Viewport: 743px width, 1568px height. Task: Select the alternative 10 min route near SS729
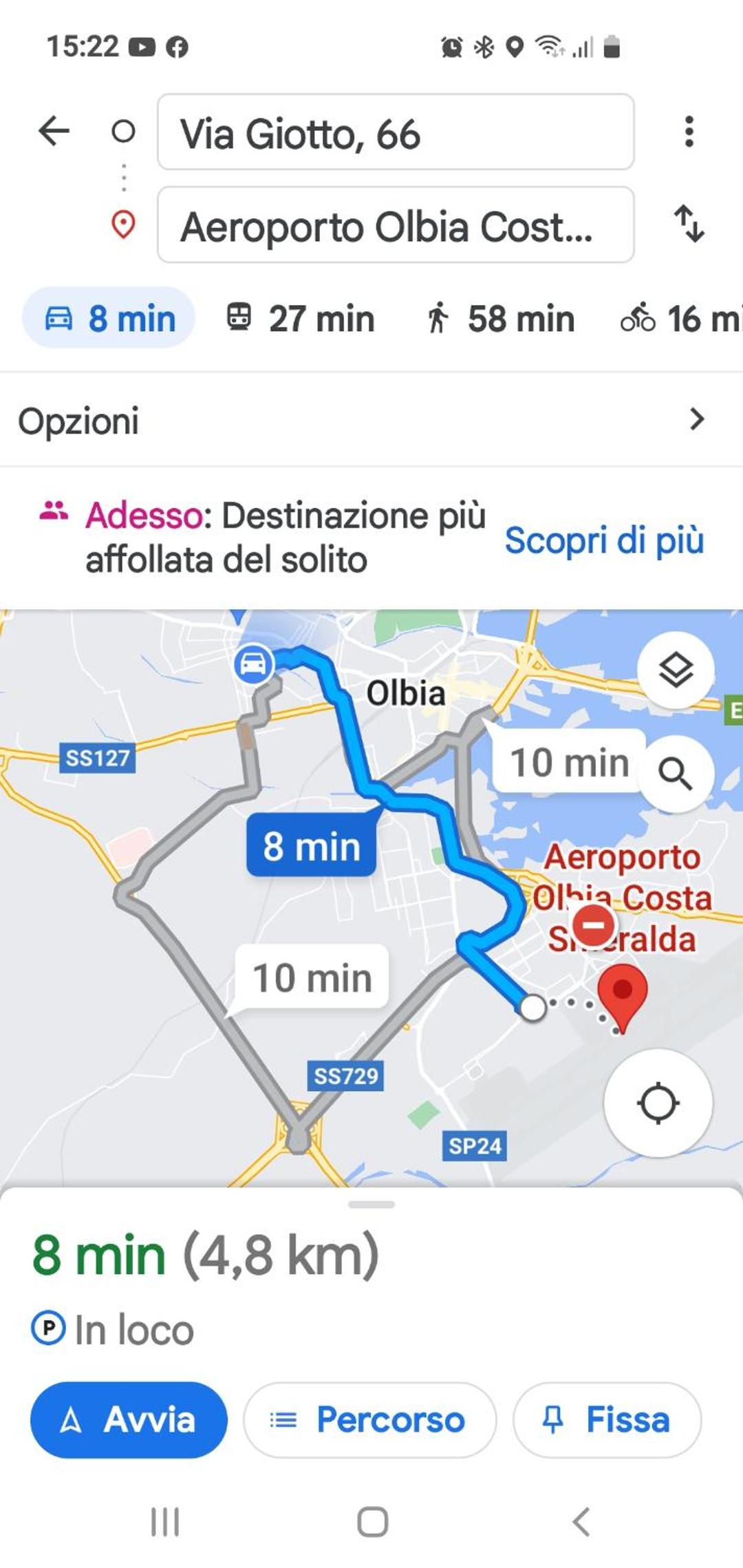(x=312, y=977)
